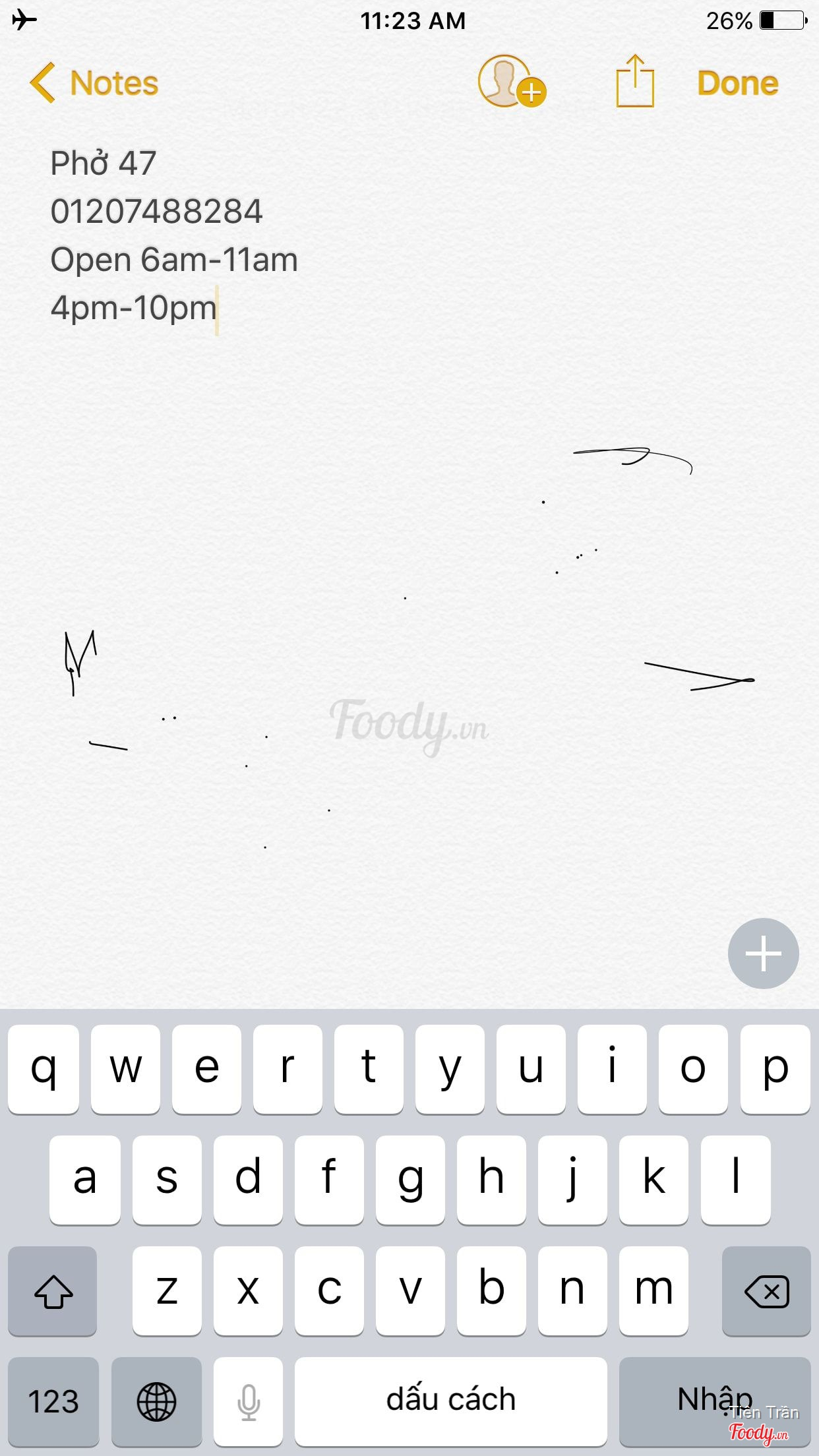This screenshot has width=819, height=1456.
Task: Tap the Nhập return key
Action: 715,1401
